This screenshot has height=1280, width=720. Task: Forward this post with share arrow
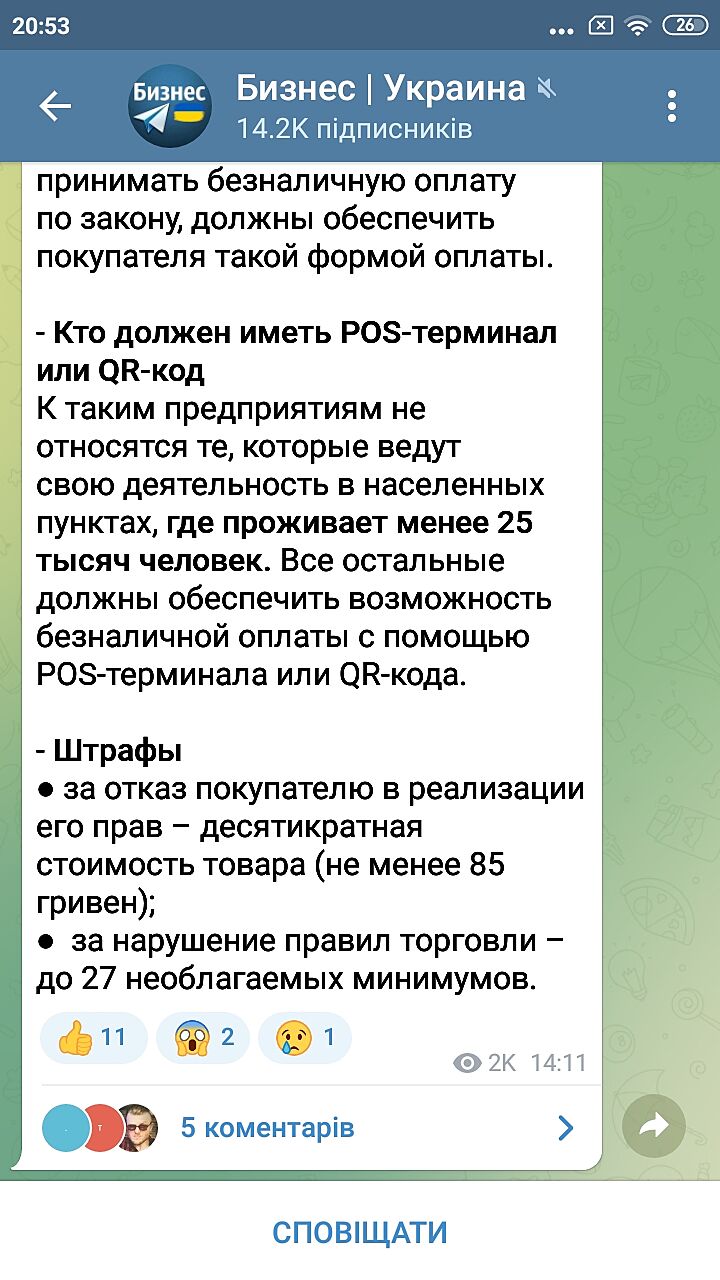point(653,1127)
